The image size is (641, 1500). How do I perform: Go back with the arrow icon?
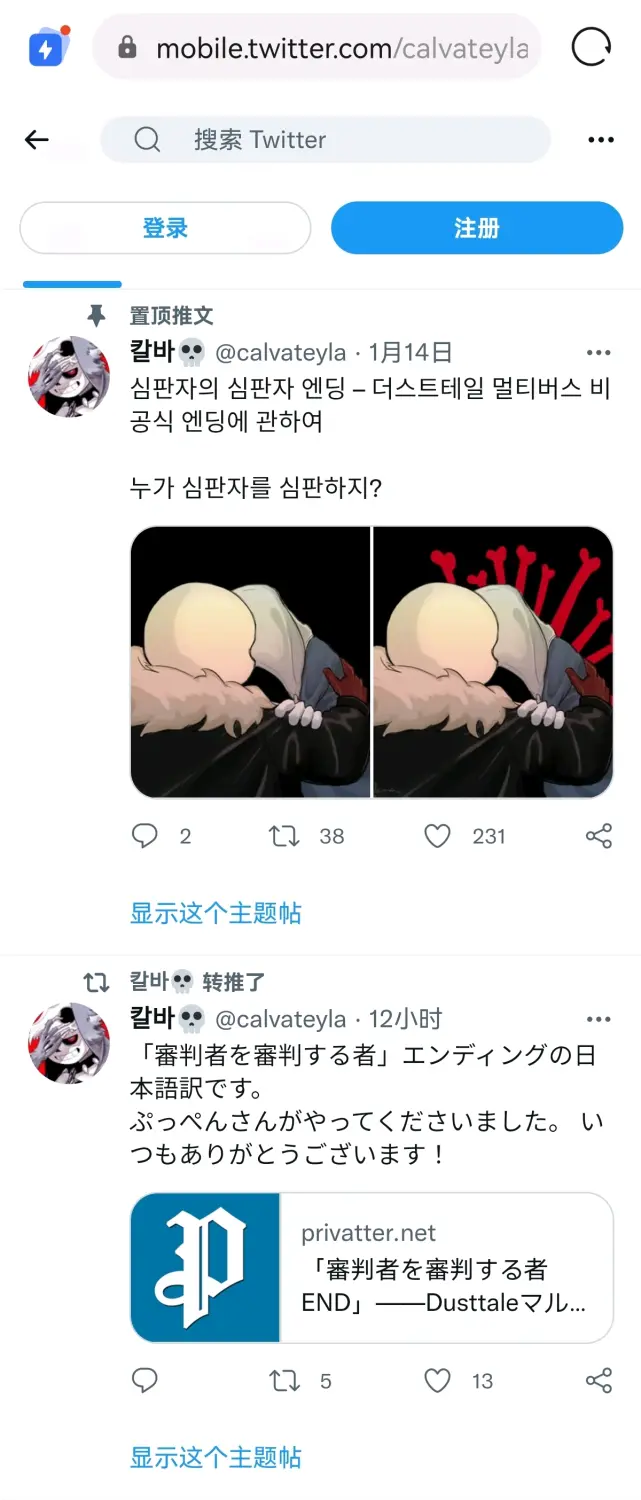point(37,140)
